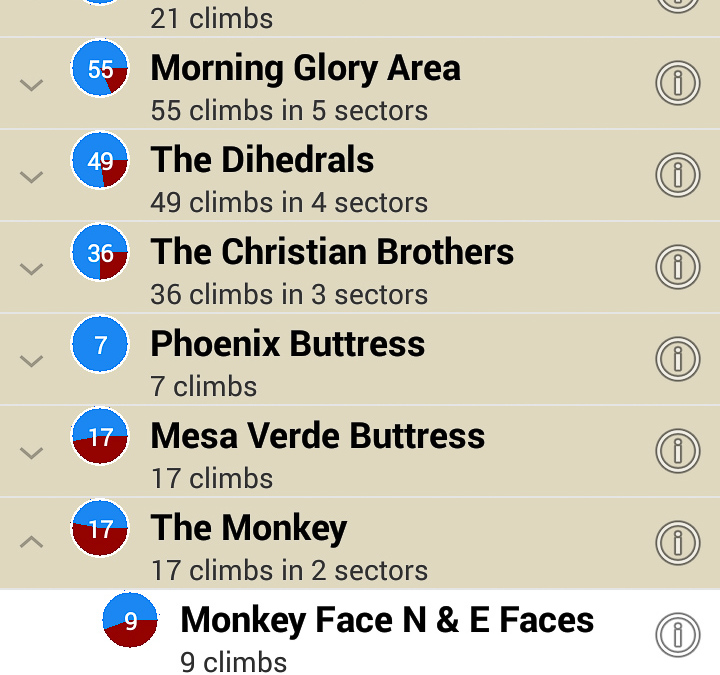720x675 pixels.
Task: View Mesa Verde Buttress info
Action: coord(677,451)
